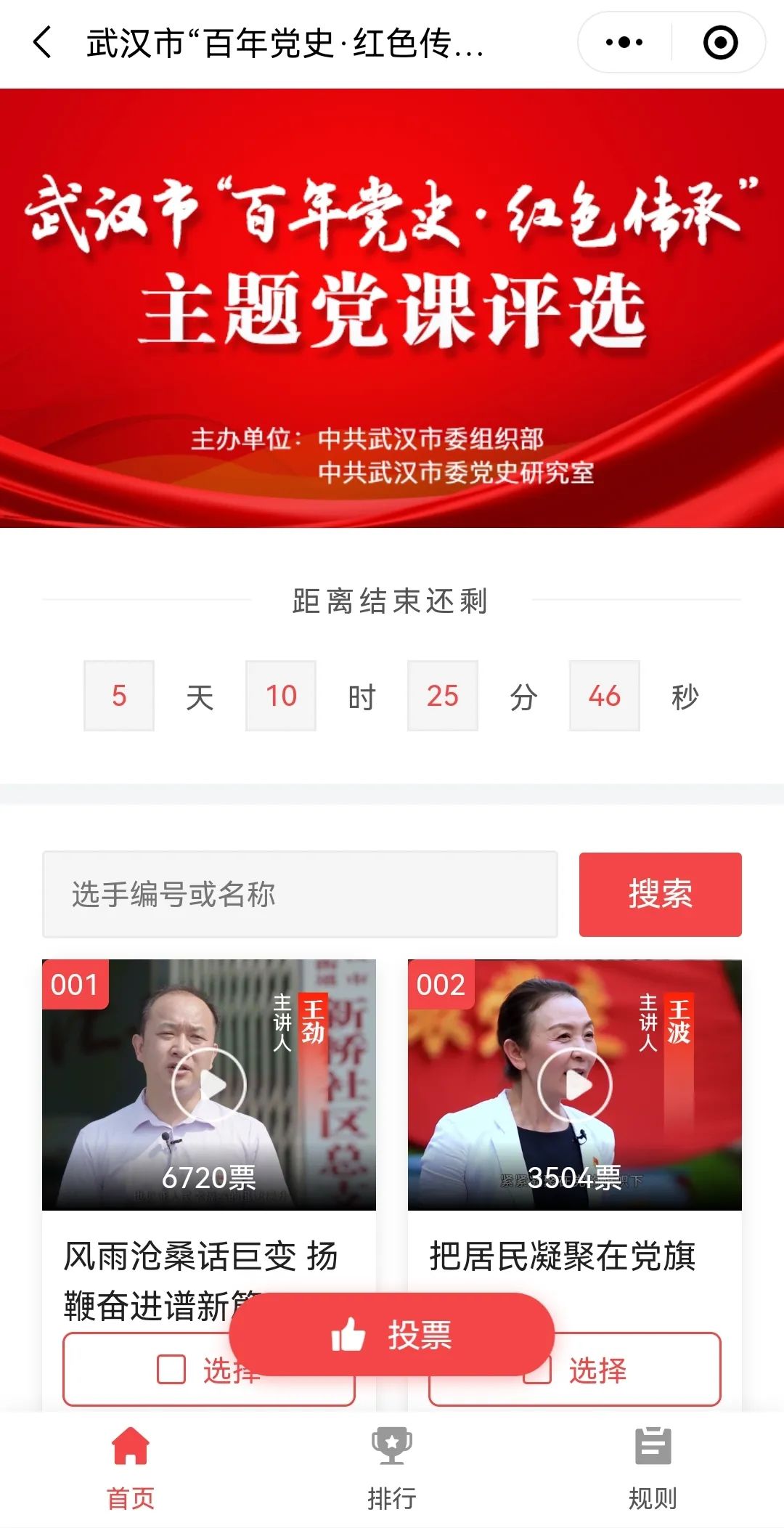
Task: Open the mini program overflow menu
Action: click(x=624, y=42)
